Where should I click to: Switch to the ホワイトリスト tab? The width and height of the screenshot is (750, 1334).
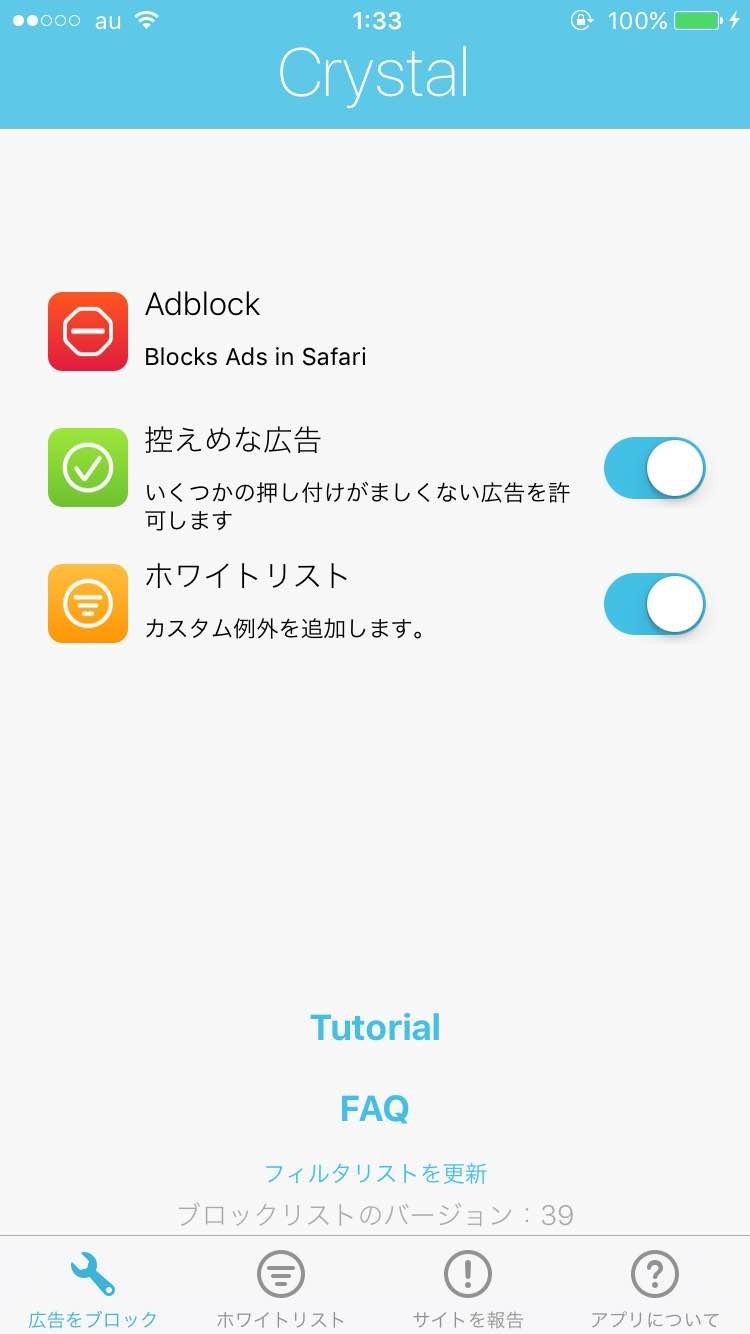[281, 1290]
